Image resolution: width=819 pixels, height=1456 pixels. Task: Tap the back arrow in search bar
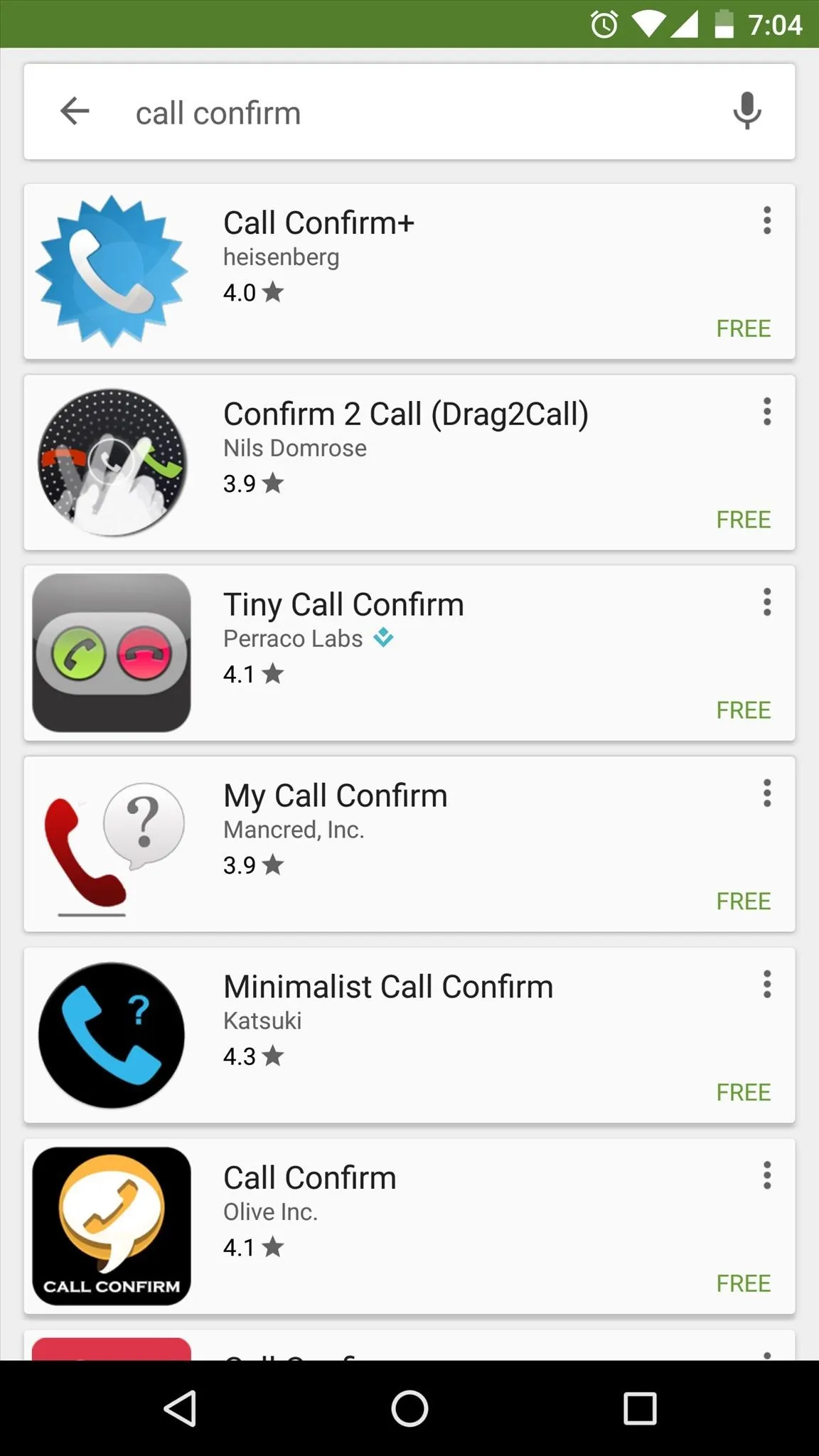(x=75, y=112)
